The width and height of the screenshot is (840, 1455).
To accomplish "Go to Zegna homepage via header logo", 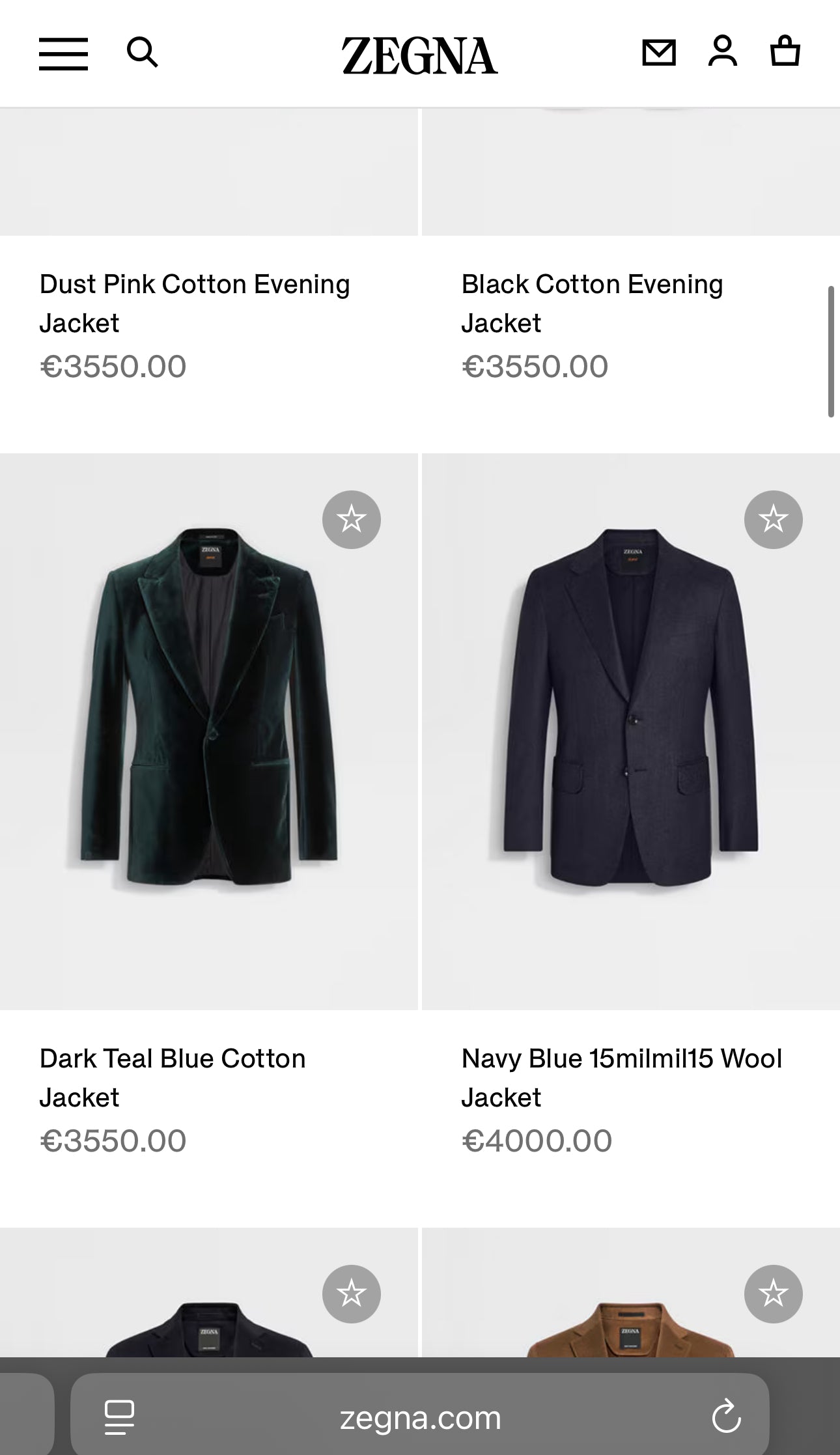I will (x=419, y=54).
